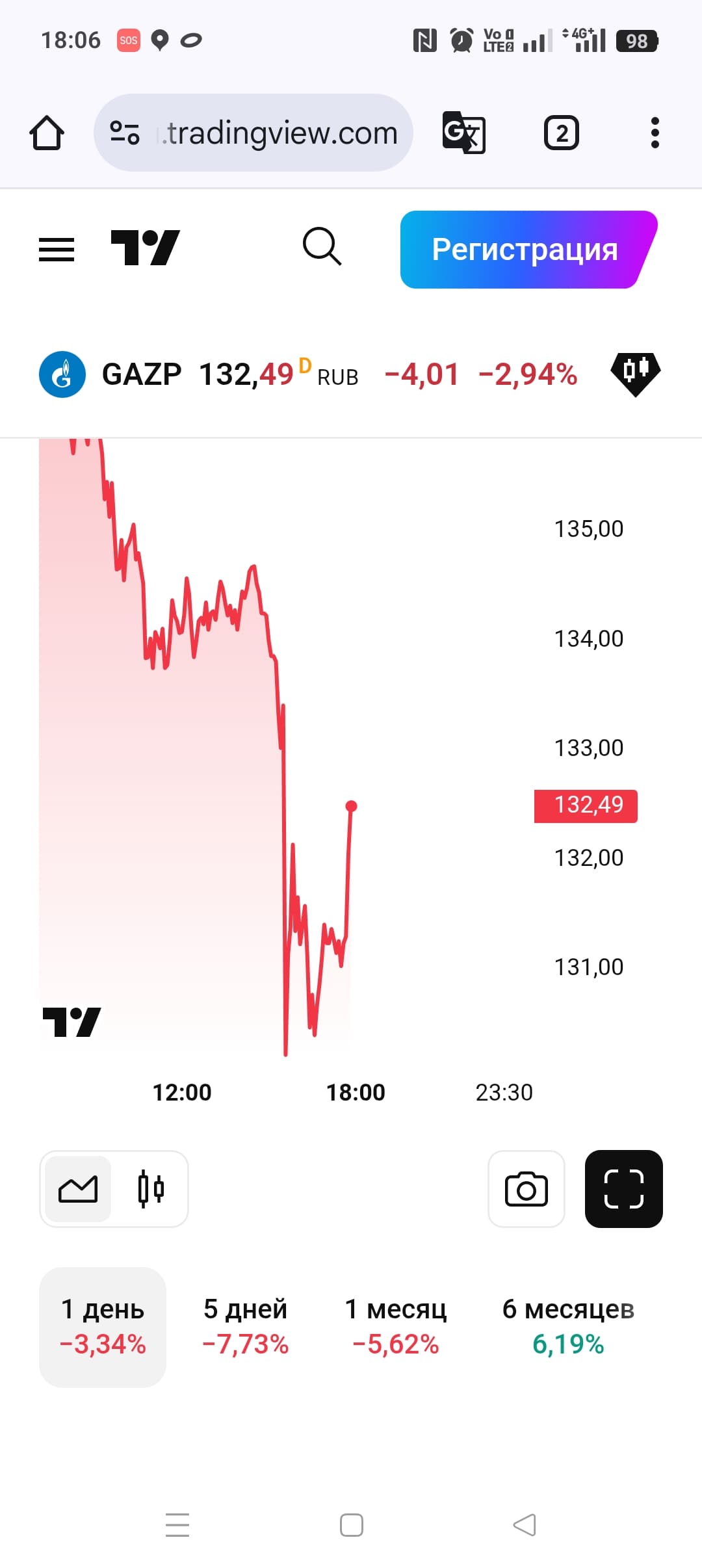Screen dimensions: 702x1568
Task: Open the TradingView hamburger menu
Action: tap(57, 250)
